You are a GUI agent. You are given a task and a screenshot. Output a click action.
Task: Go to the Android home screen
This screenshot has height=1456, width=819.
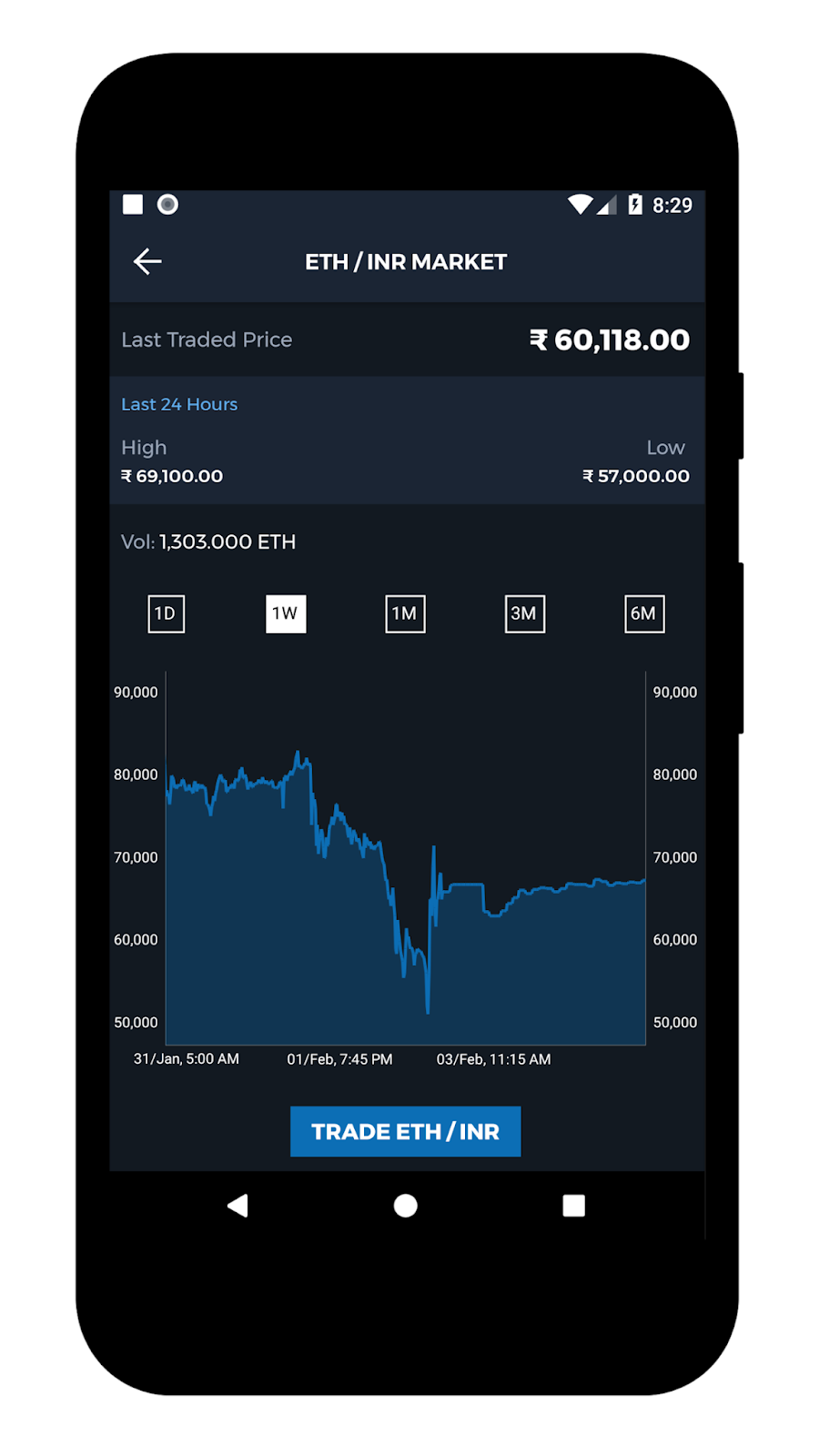point(405,1206)
